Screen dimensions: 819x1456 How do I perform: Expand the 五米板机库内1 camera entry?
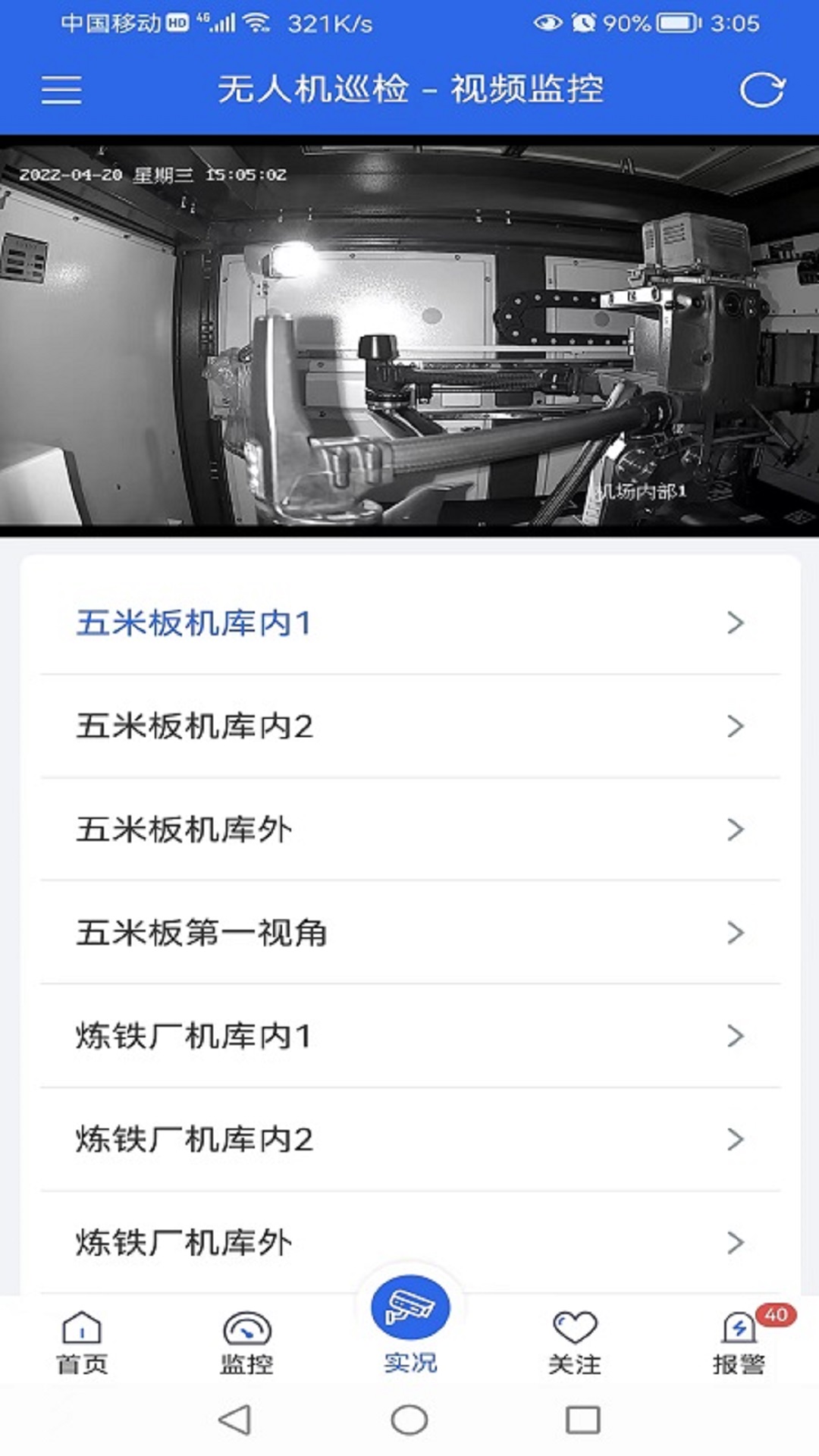tap(409, 624)
